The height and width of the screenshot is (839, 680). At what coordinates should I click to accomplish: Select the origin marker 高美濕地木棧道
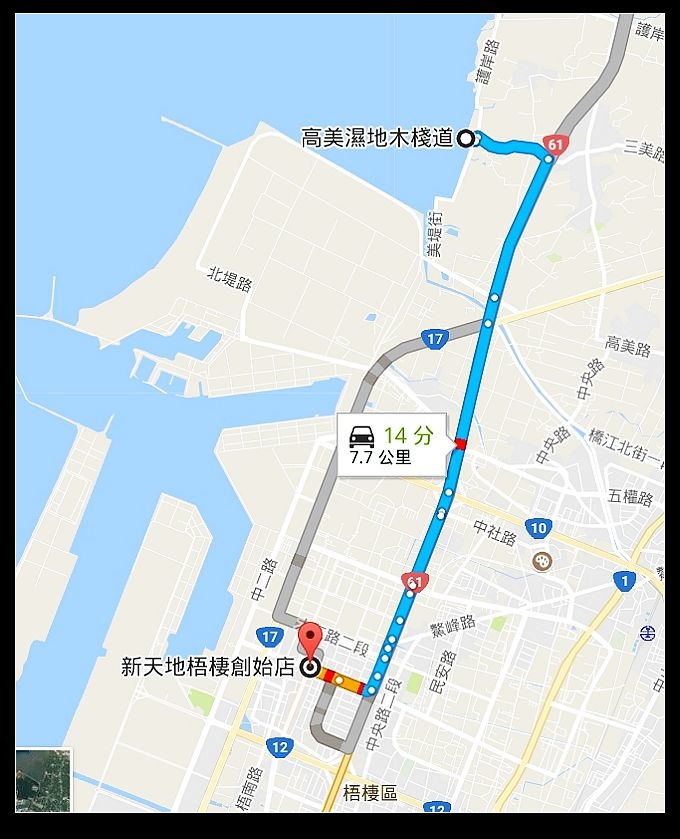pos(466,140)
